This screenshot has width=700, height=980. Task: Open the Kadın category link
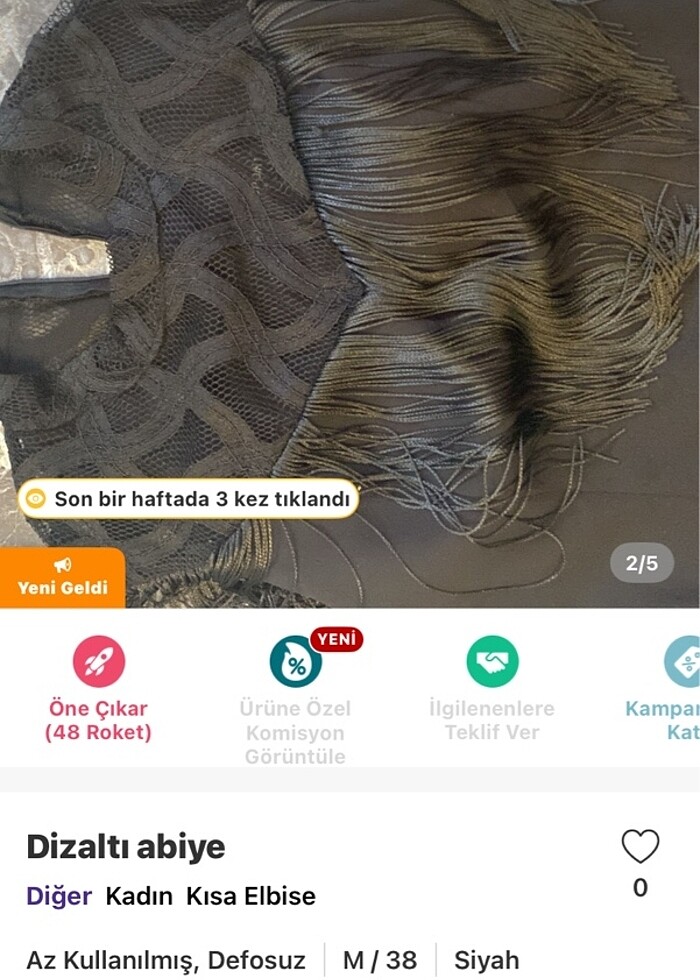(139, 896)
